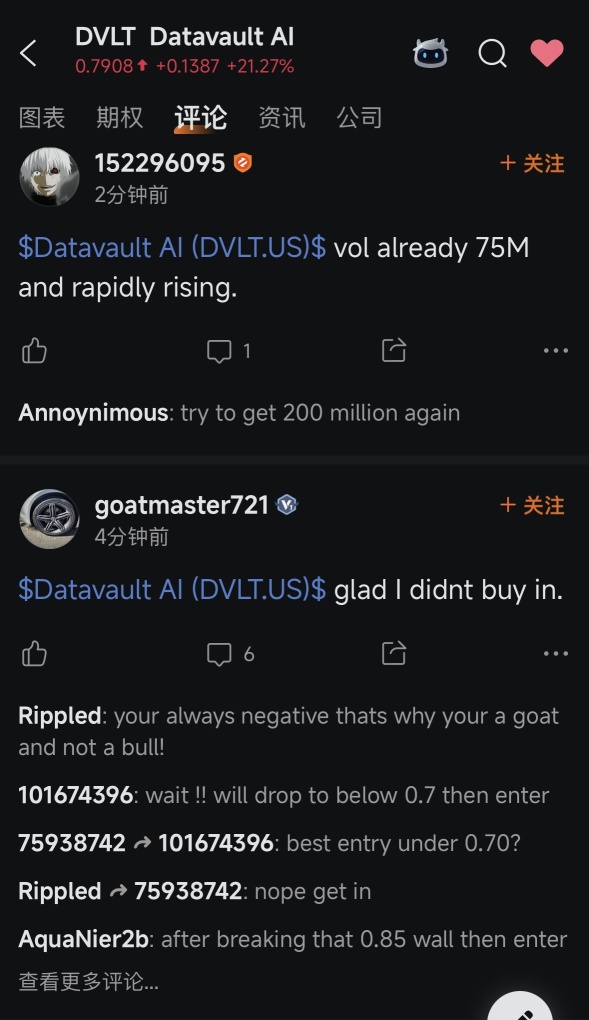Switch to the 公司 tab
This screenshot has width=589, height=1020.
pyautogui.click(x=359, y=118)
